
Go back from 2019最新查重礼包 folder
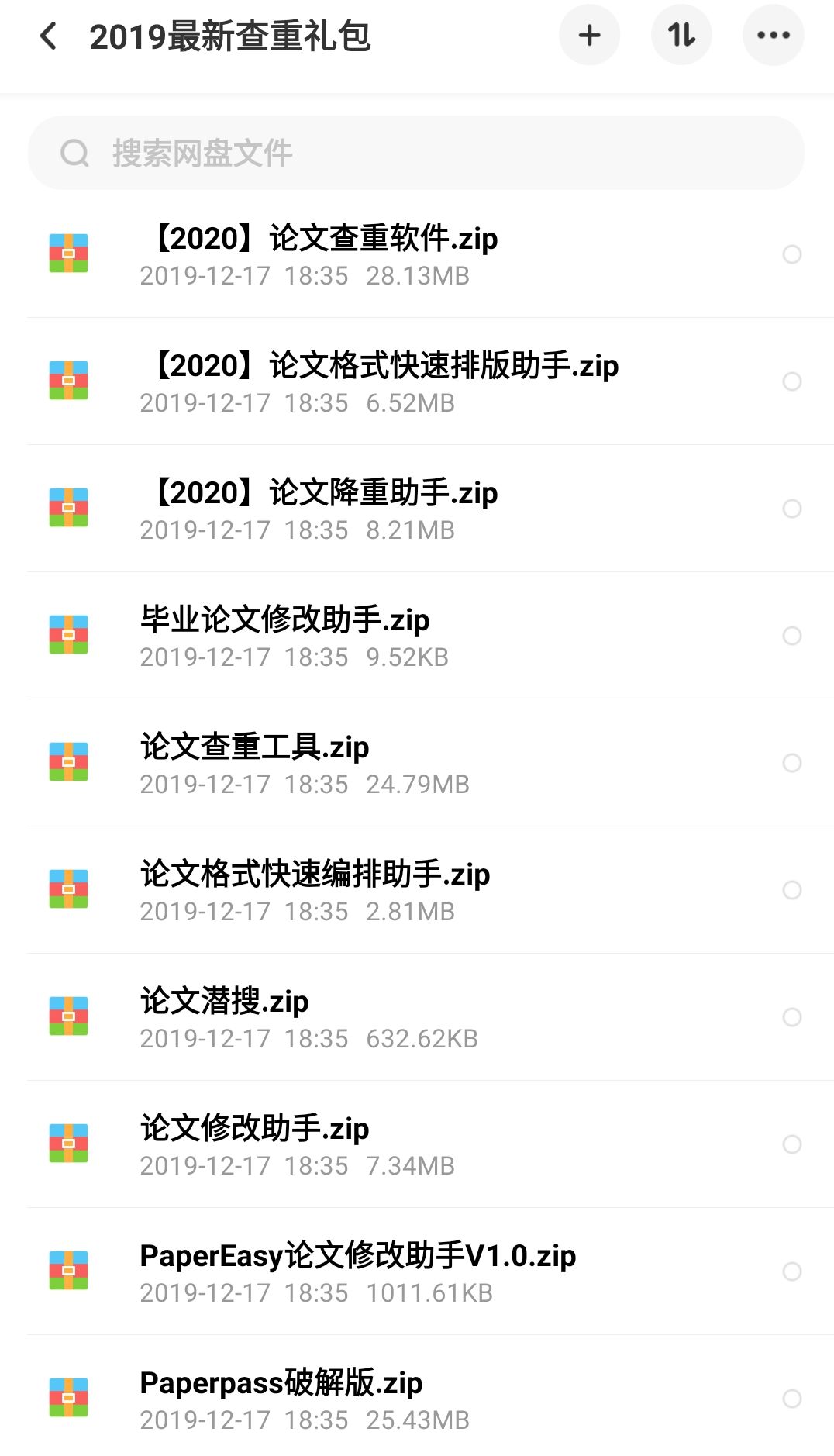[x=48, y=36]
